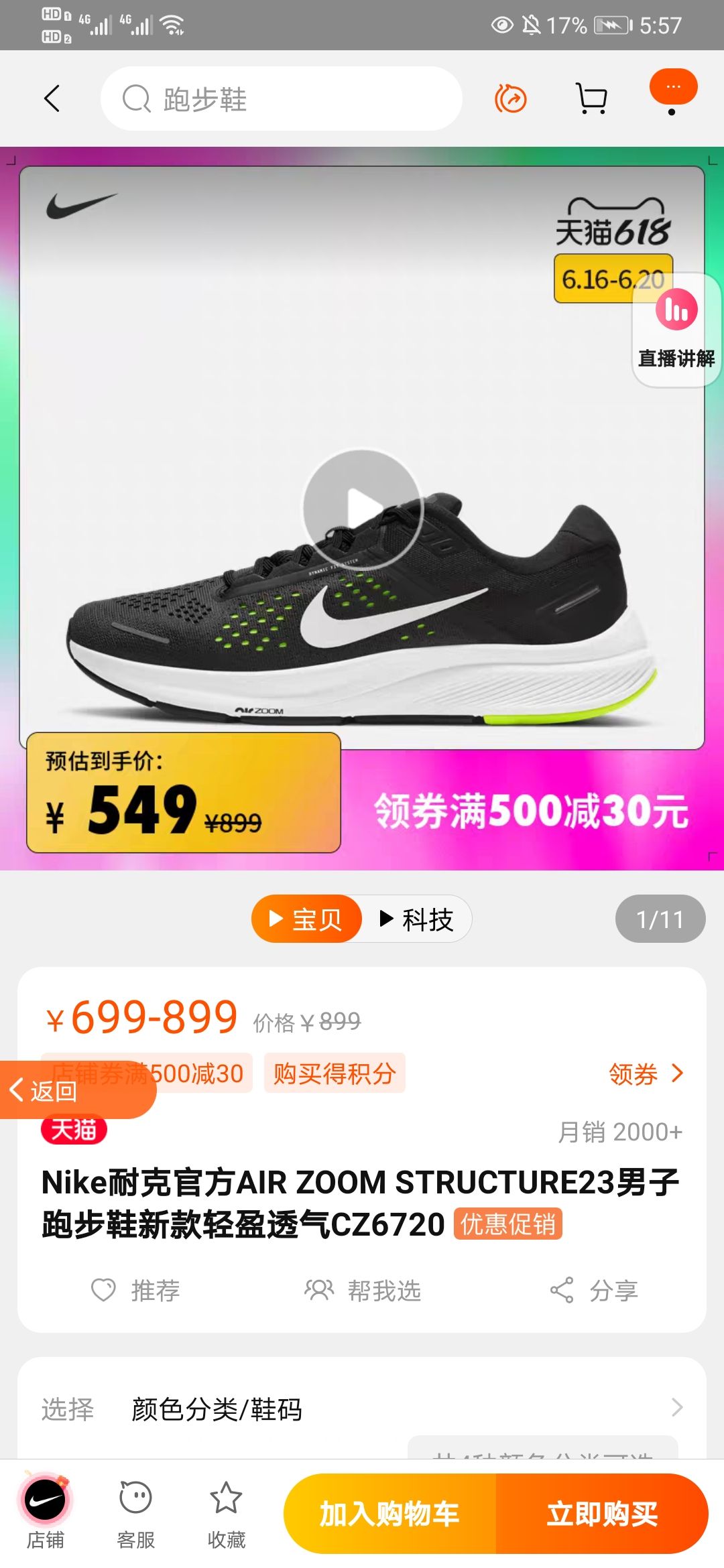
Task: Open the orange more-options bubble
Action: click(673, 87)
